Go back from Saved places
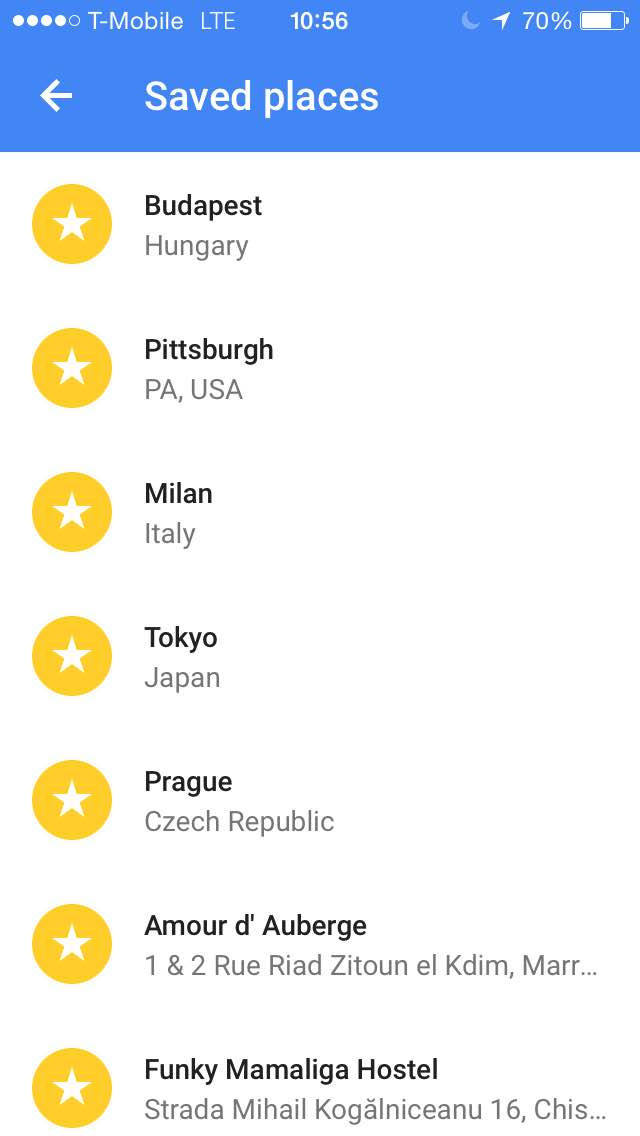Screen dimensions: 640x1136 coord(56,96)
